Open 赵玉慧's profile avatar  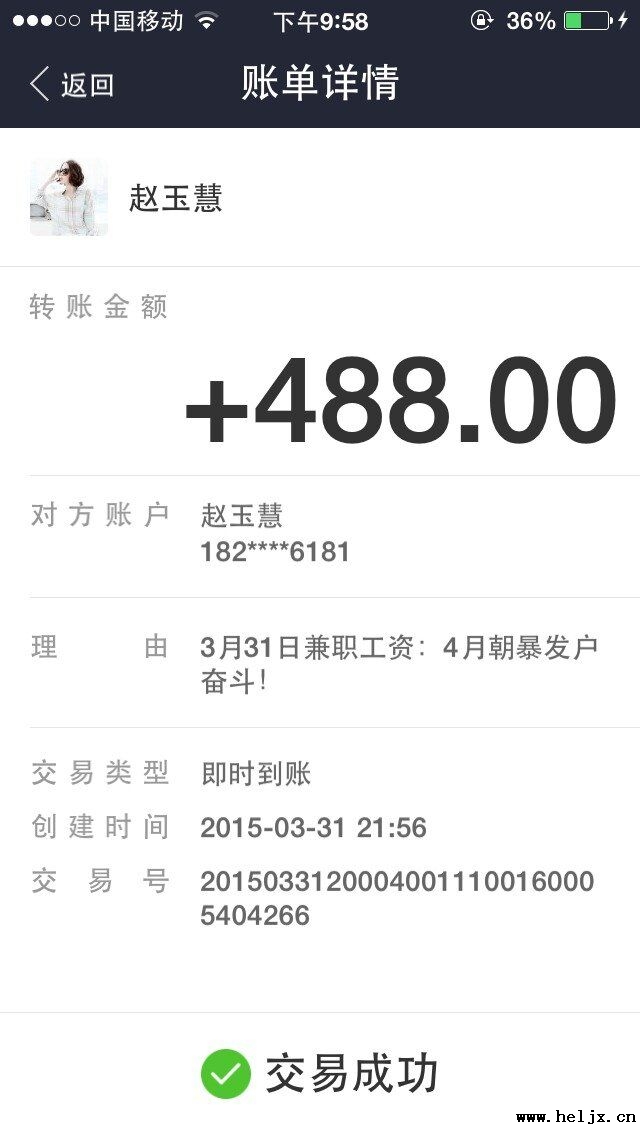click(68, 197)
